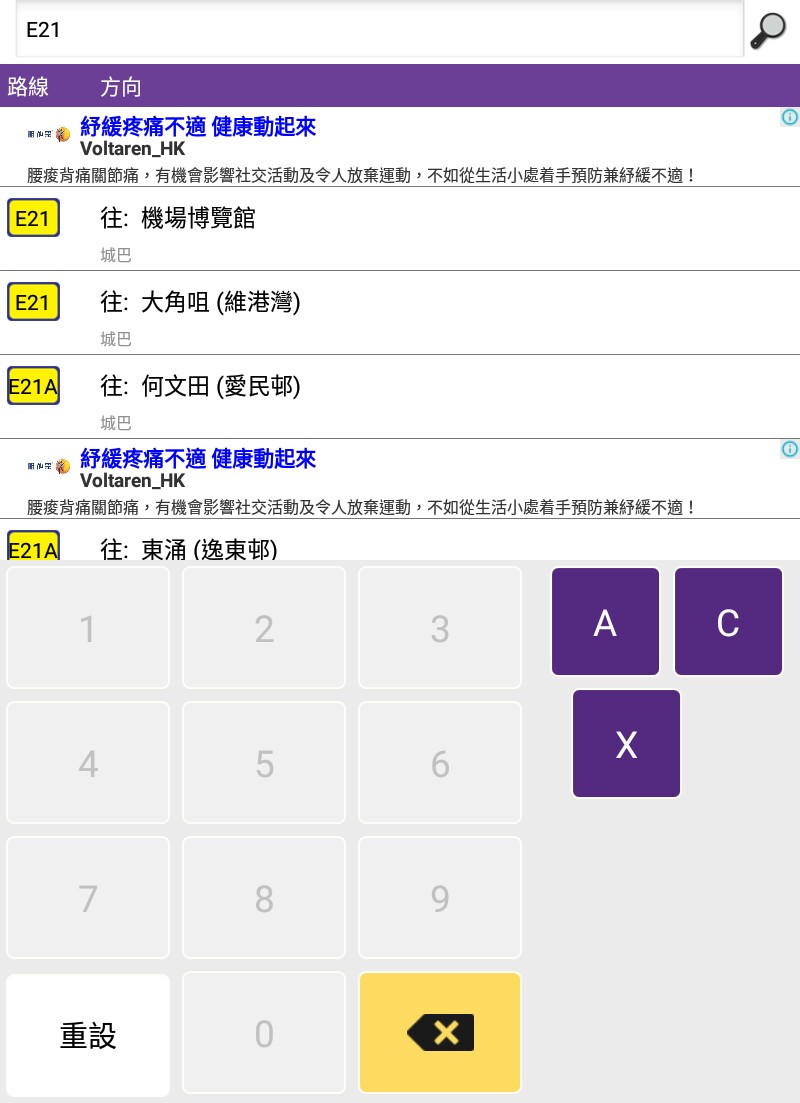
Task: Open route E21 towards 大角咀 (維港灣)
Action: pyautogui.click(x=400, y=312)
